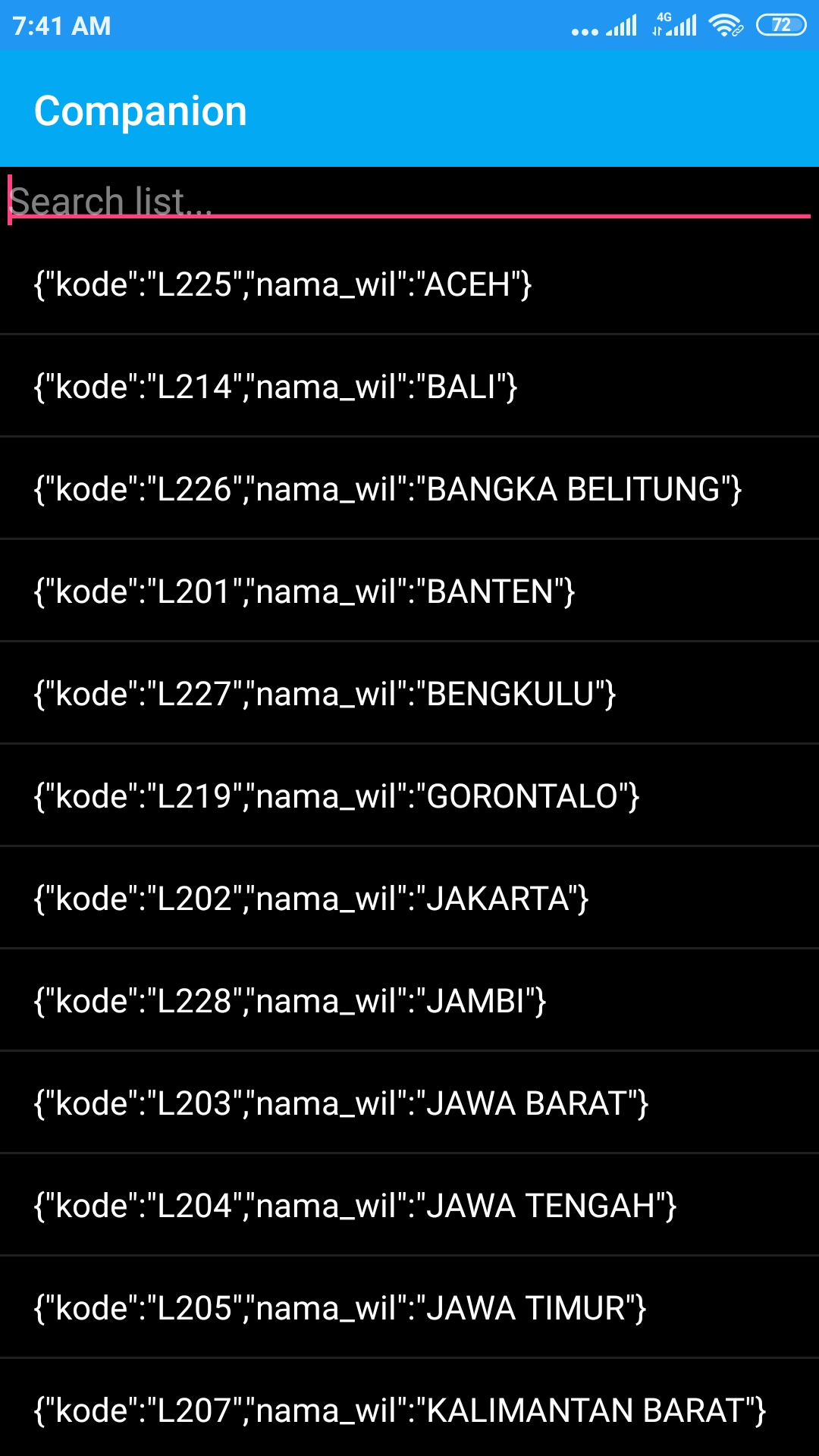
Task: Choose the KALIMANTAN BARAT item
Action: (409, 1408)
